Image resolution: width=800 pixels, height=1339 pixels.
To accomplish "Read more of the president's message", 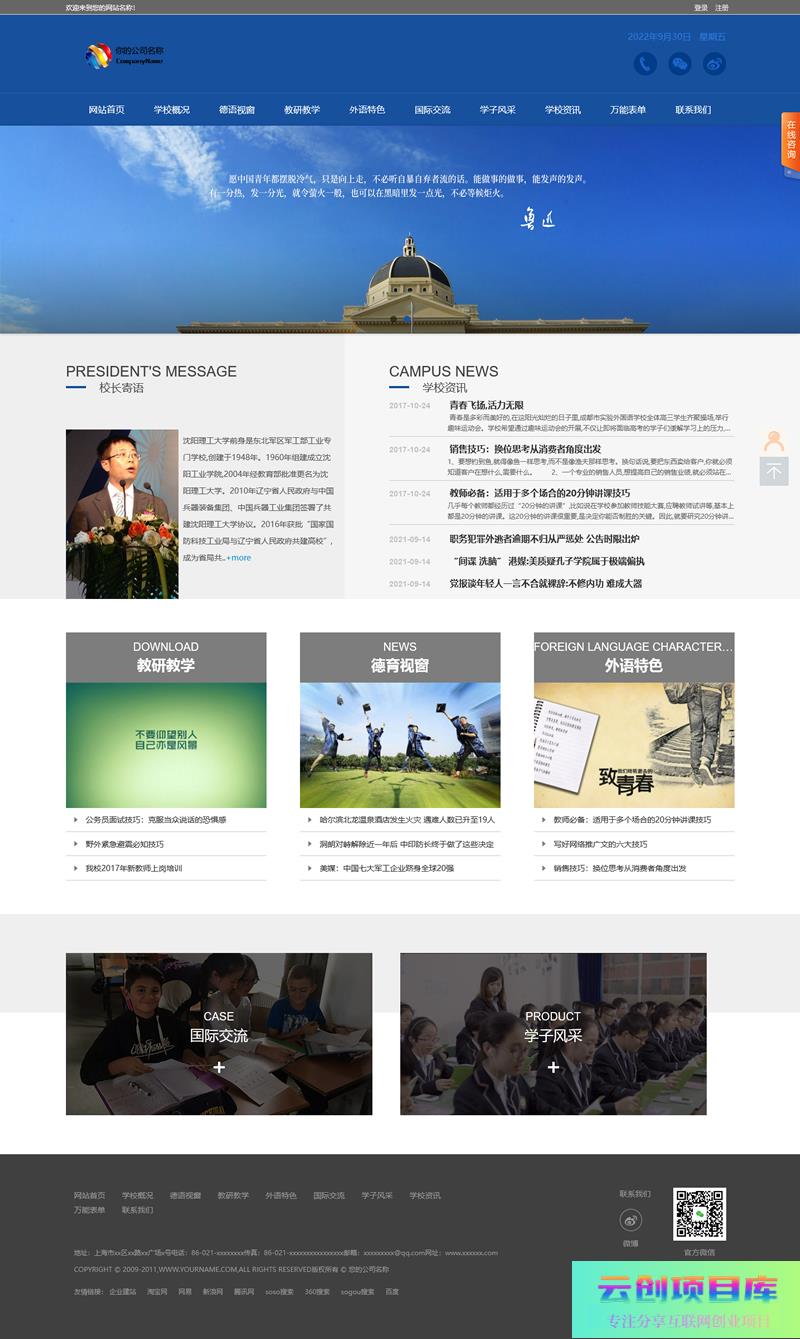I will (239, 558).
